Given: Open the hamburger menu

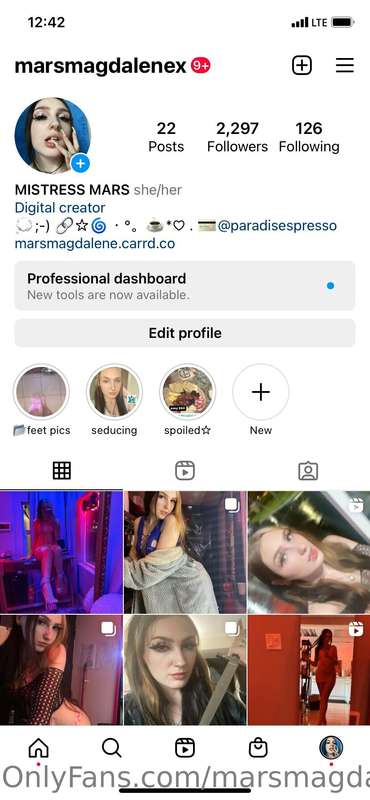Looking at the screenshot, I should click(345, 65).
